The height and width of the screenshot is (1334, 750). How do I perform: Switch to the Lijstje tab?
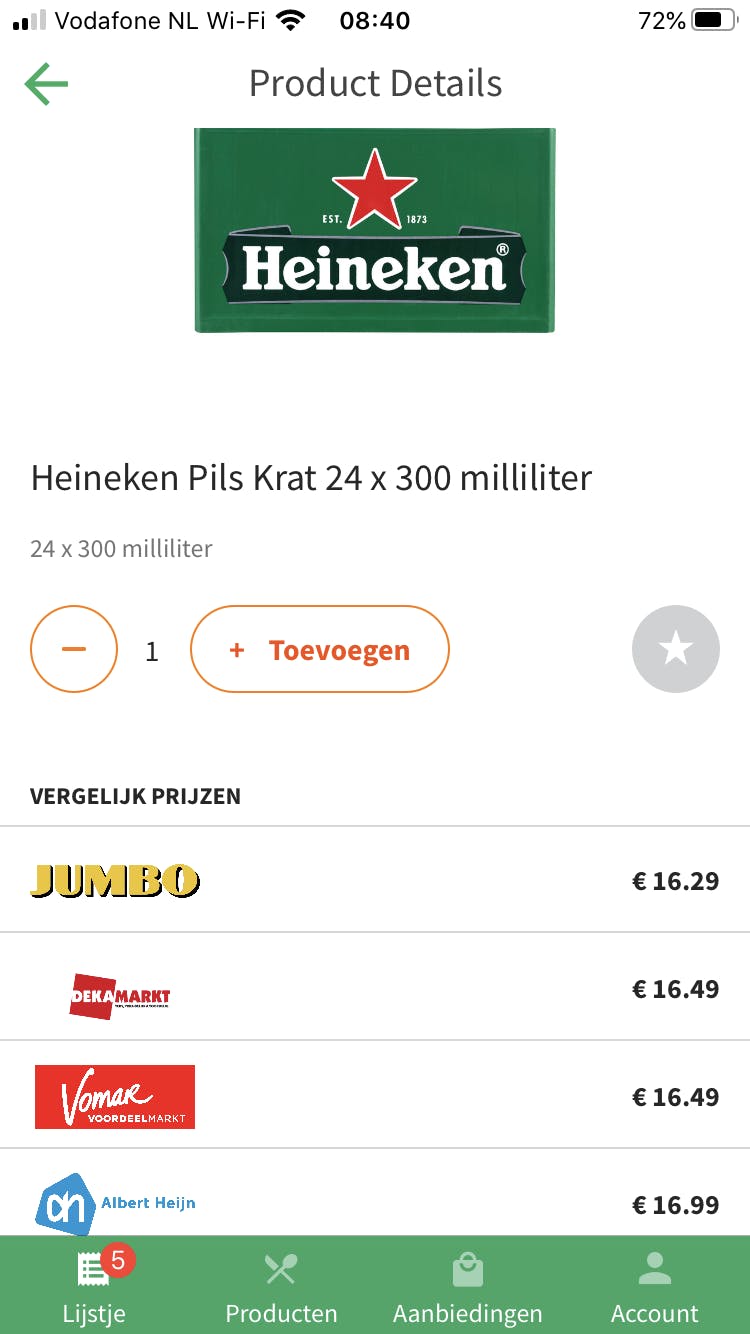tap(94, 1286)
